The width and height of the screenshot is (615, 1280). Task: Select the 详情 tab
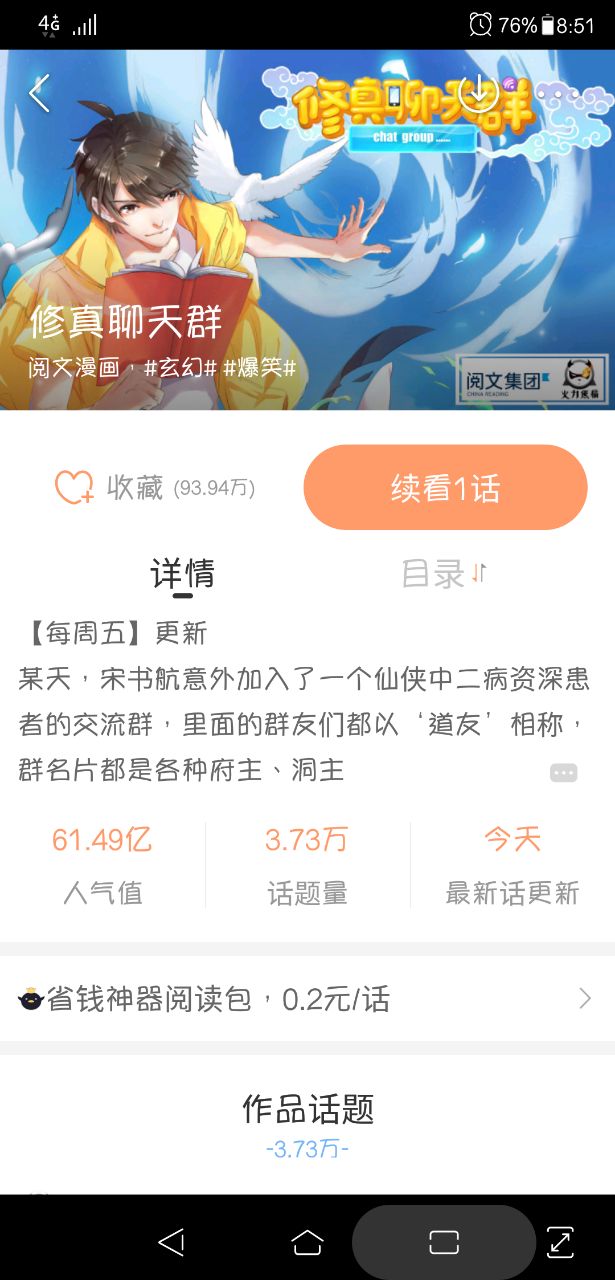pyautogui.click(x=182, y=574)
